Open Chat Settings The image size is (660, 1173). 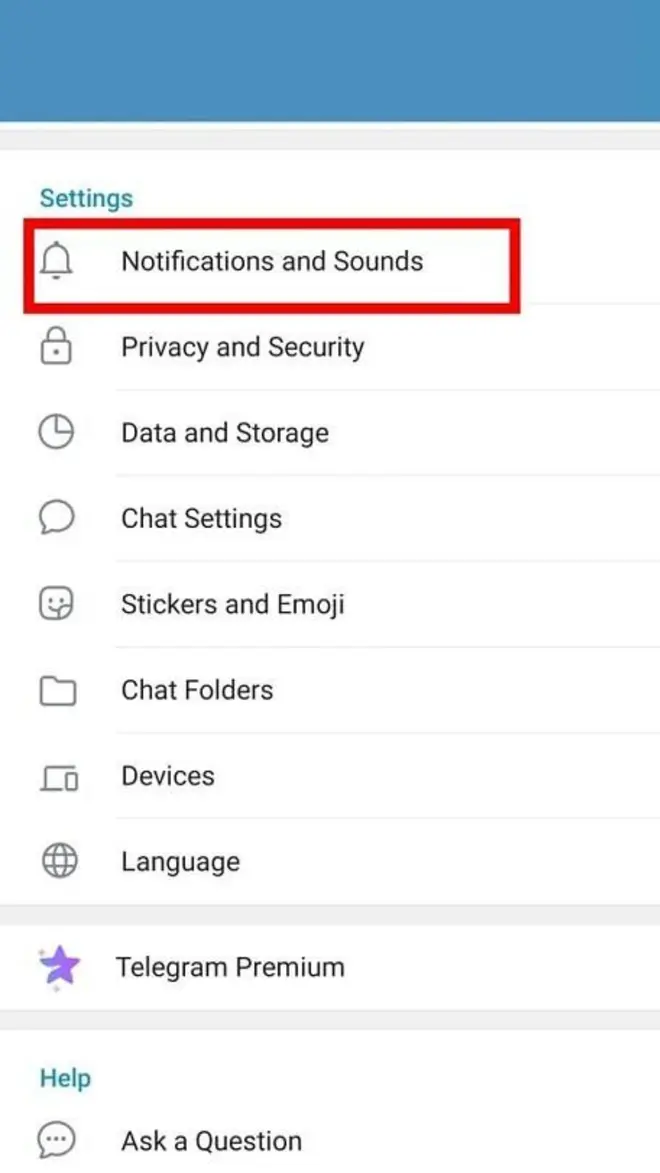coord(330,518)
